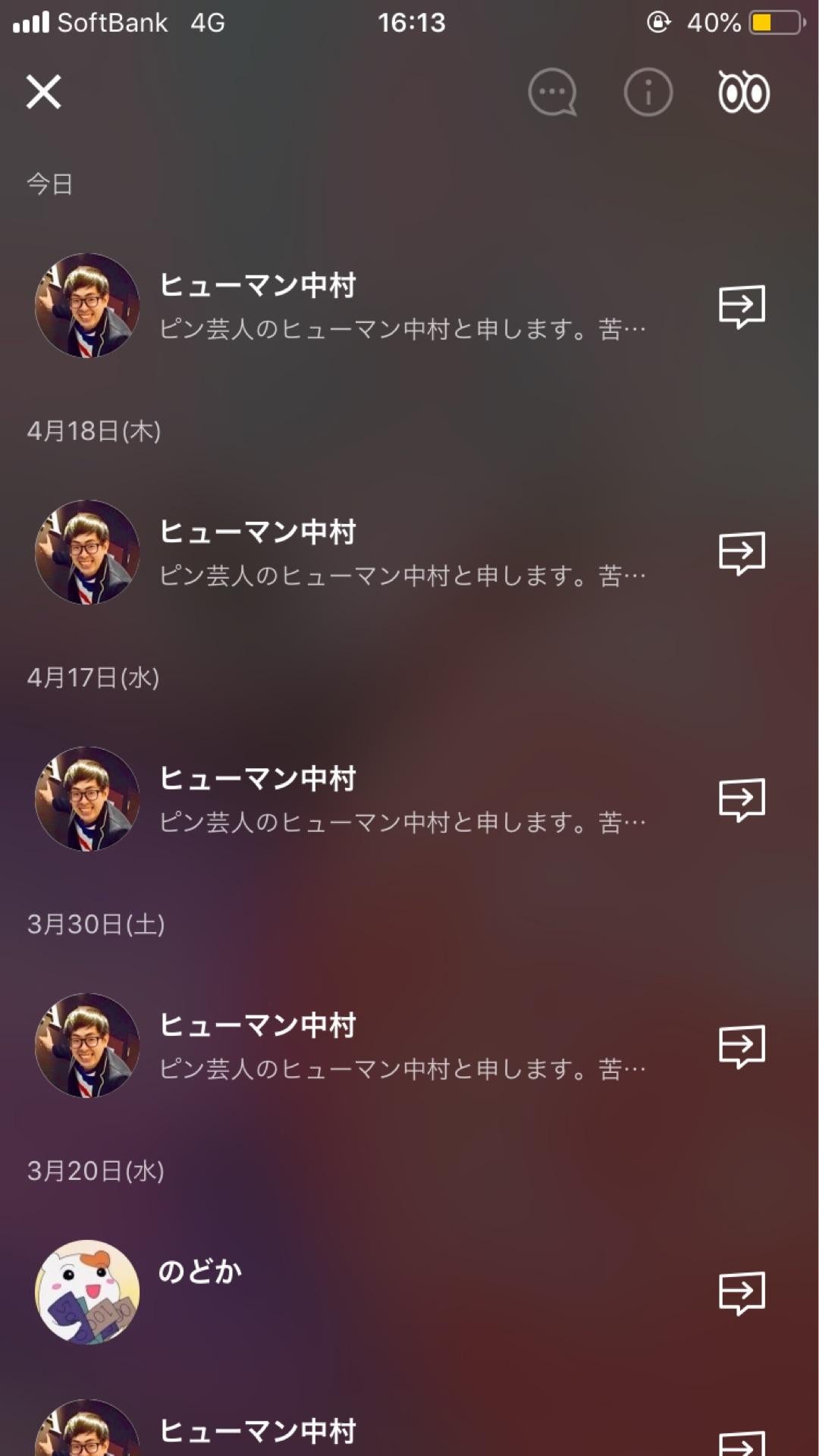Send a reply to ヒューマン中村 from today
The height and width of the screenshot is (1456, 819).
tap(741, 305)
